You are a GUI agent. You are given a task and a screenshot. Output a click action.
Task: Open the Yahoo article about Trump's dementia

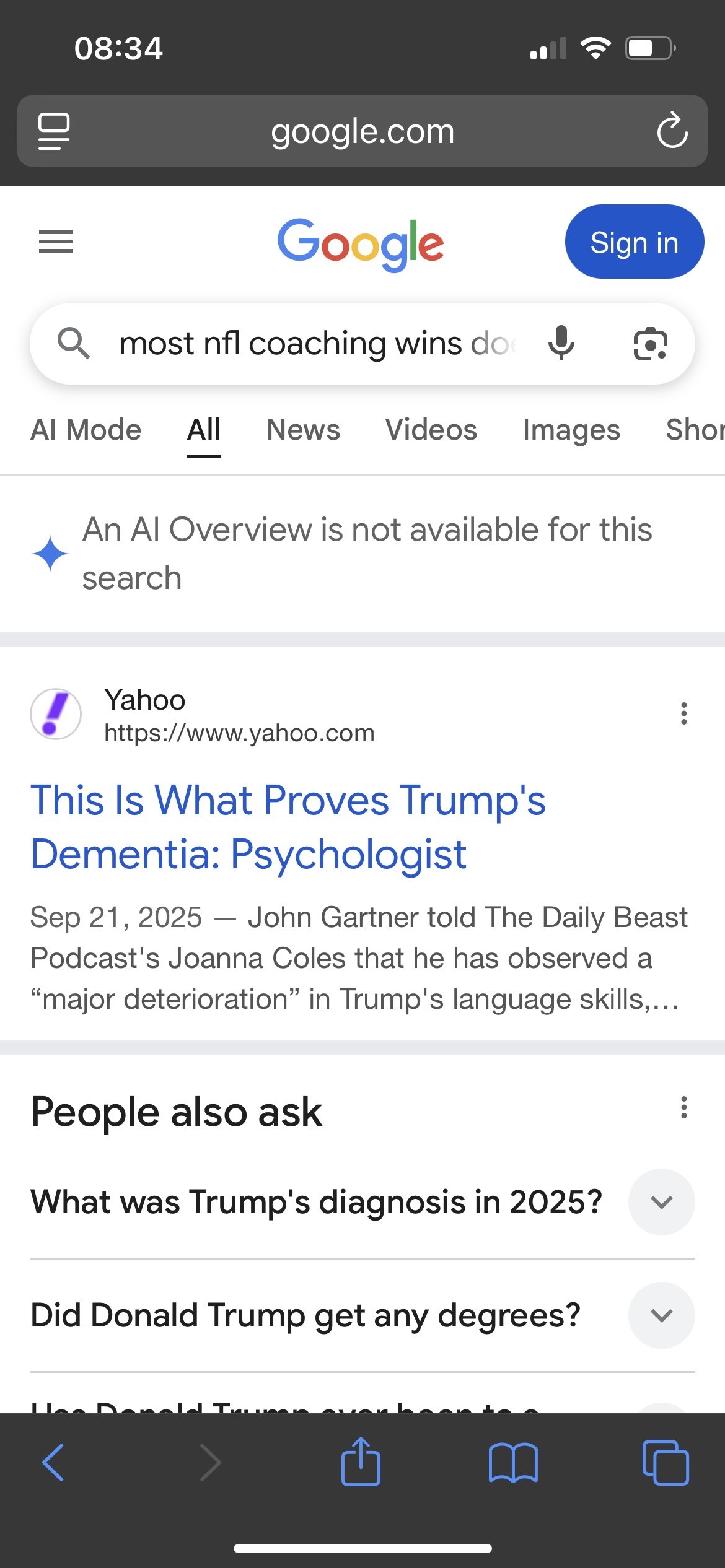[288, 827]
